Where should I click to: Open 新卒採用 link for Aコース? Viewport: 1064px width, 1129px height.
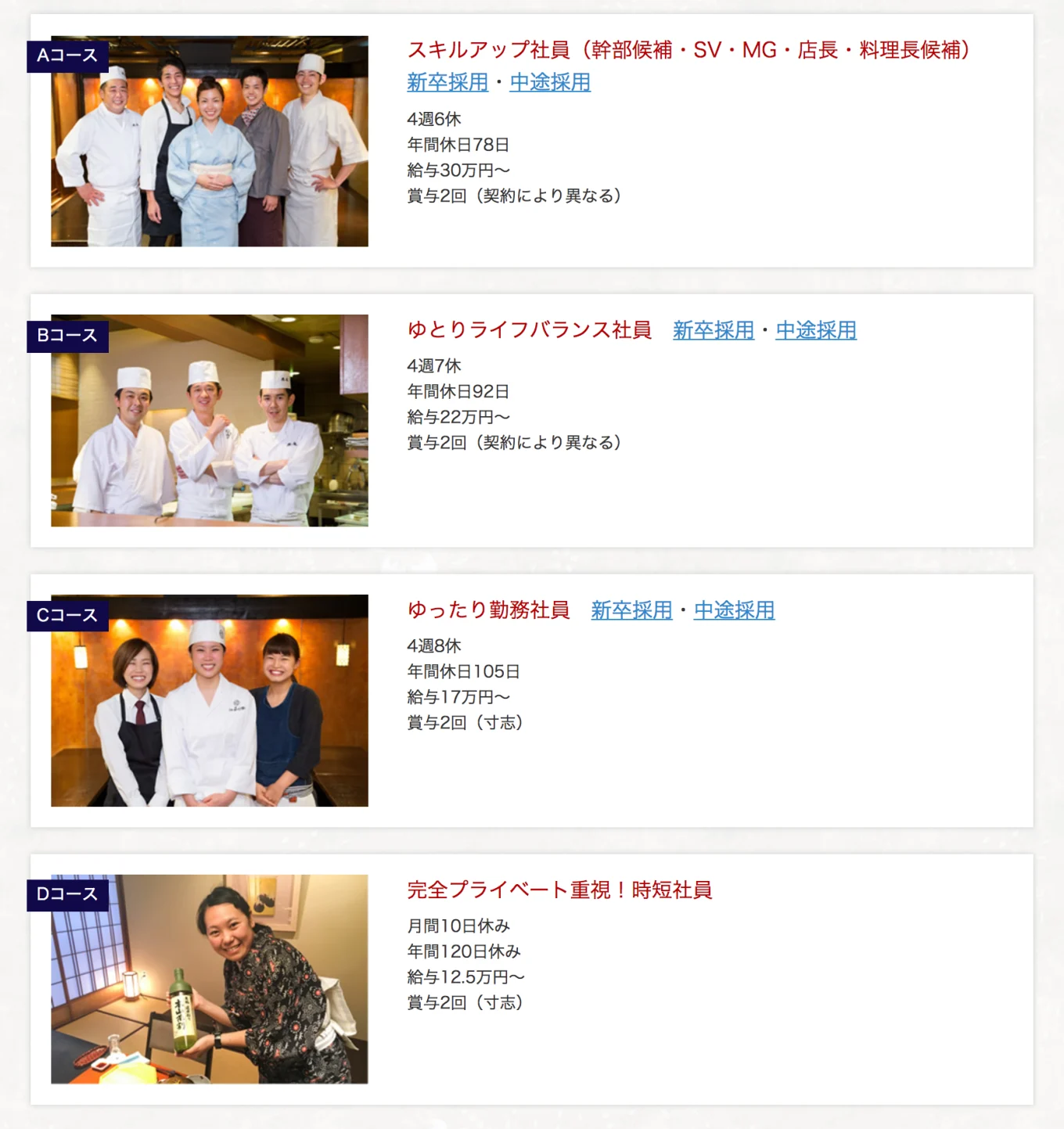point(448,82)
